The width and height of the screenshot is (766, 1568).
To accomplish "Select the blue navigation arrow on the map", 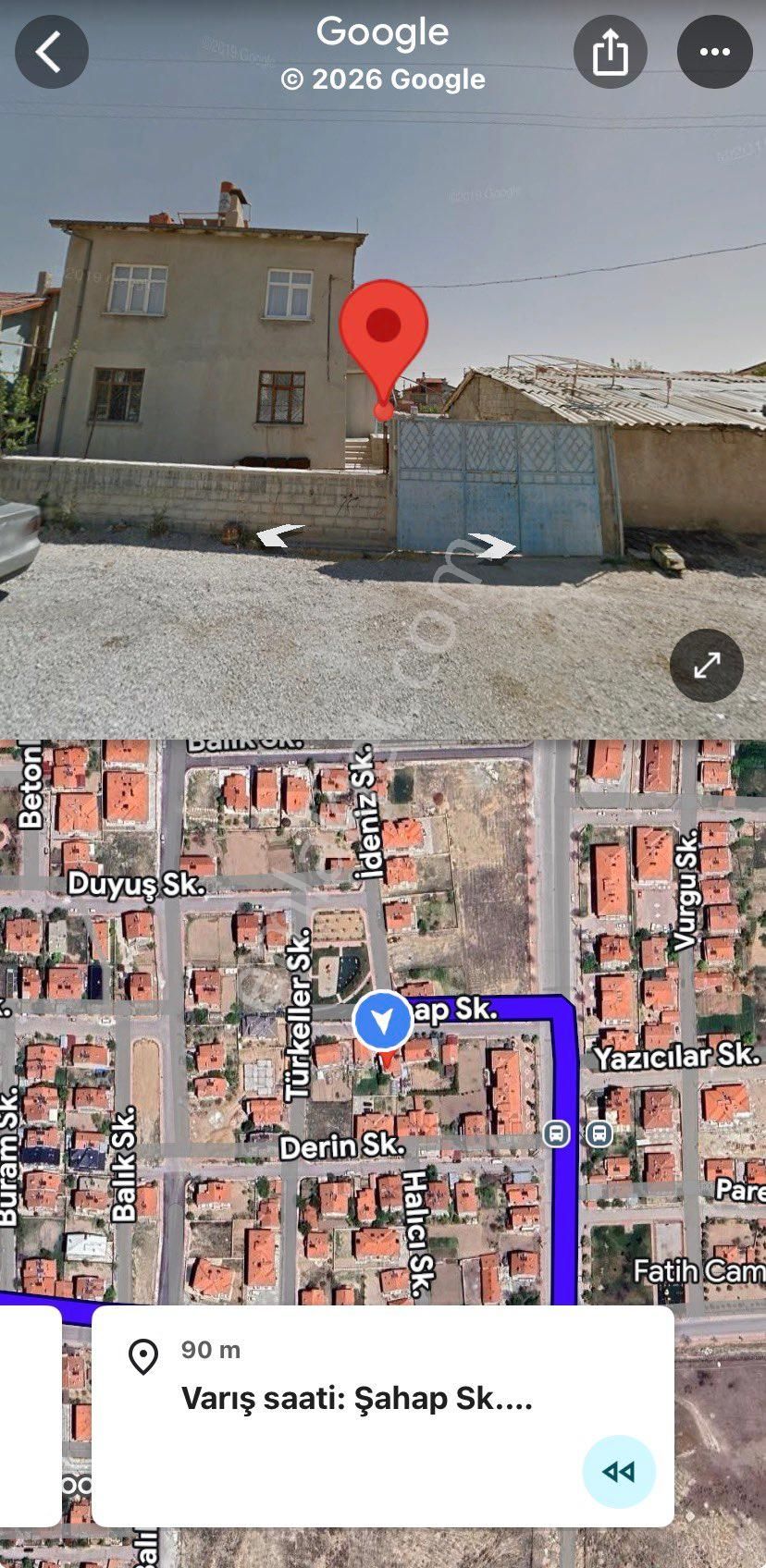I will [x=382, y=1017].
